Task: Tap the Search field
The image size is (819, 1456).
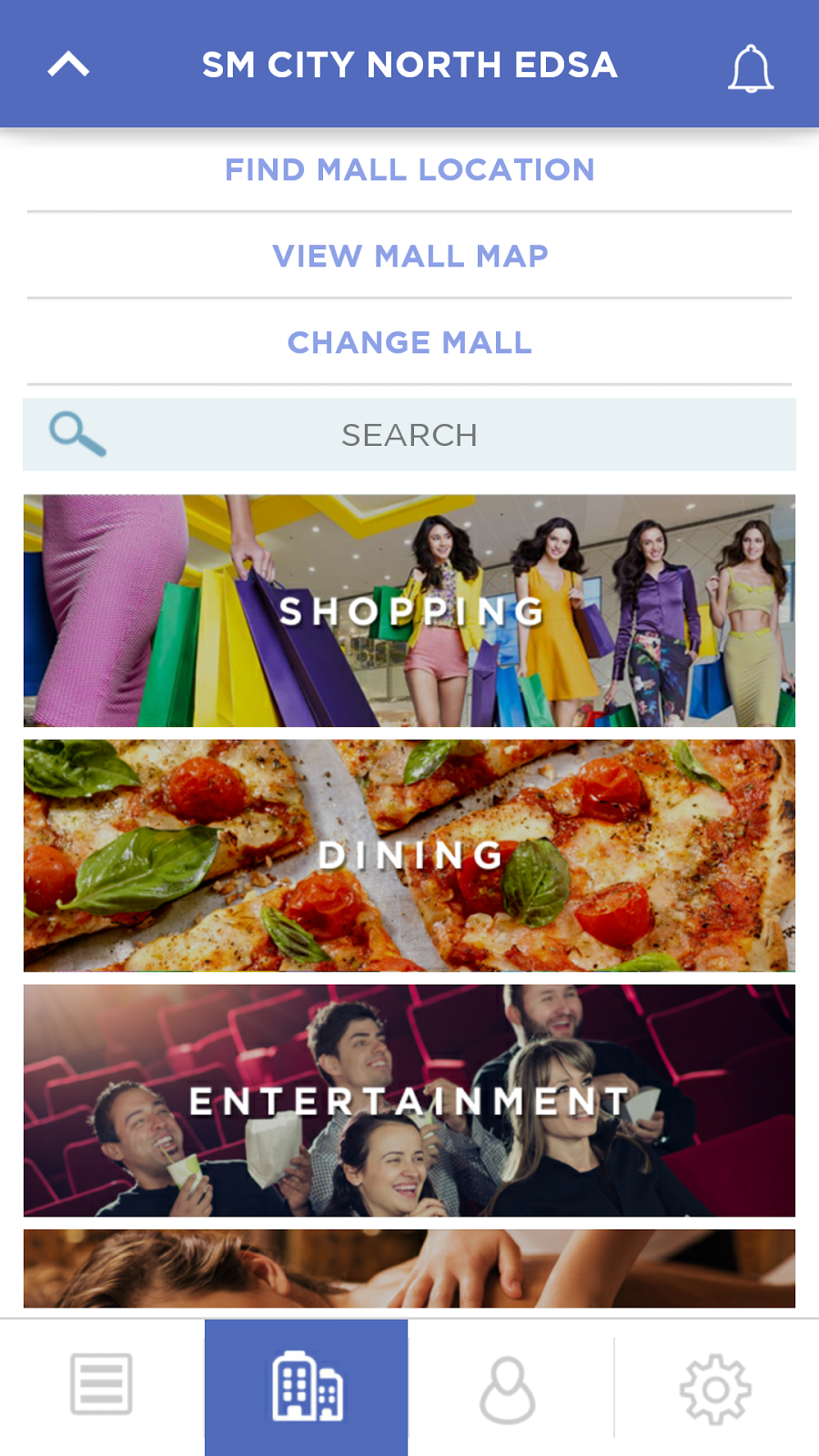Action: (x=409, y=435)
